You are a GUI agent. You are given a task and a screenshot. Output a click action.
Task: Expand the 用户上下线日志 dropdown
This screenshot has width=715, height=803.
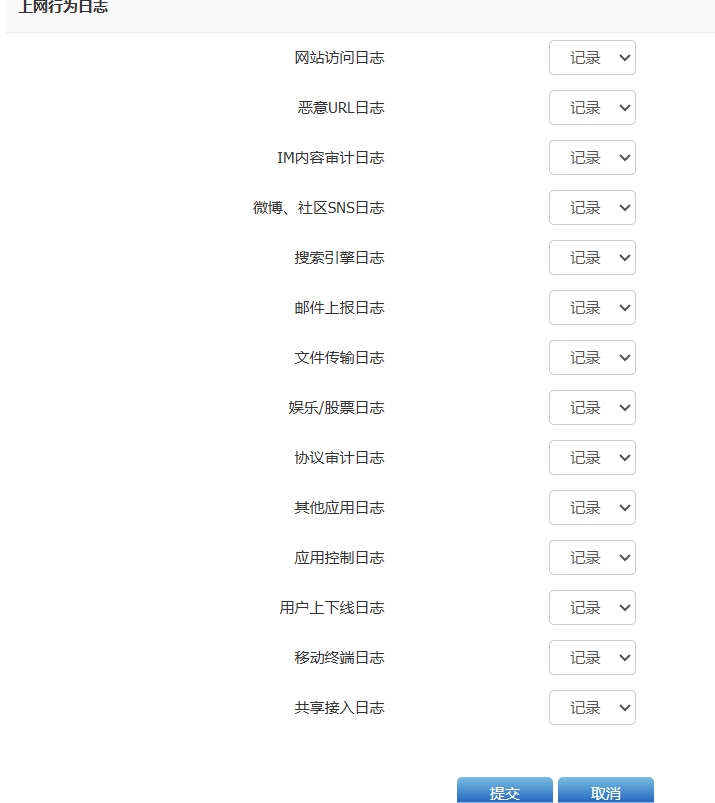tap(592, 608)
